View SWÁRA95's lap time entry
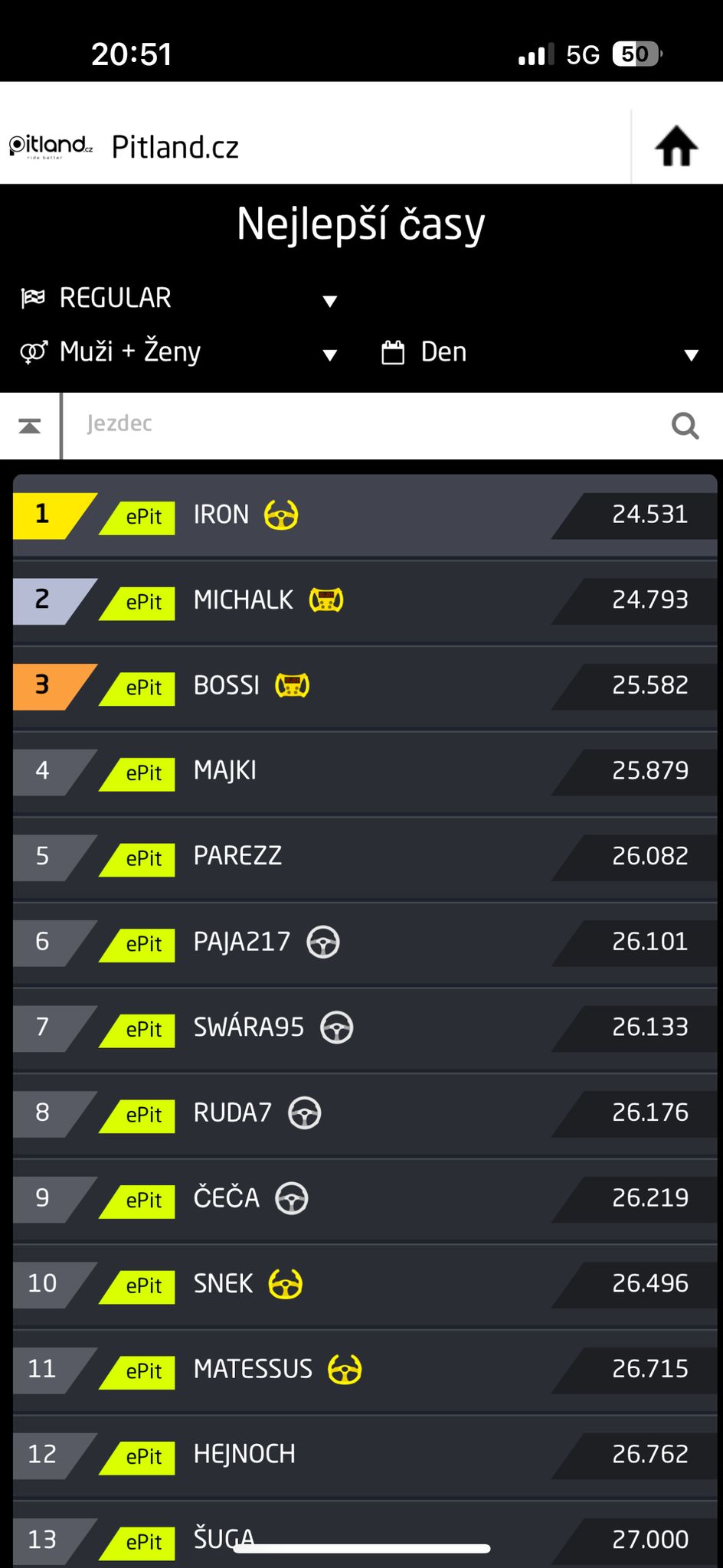The height and width of the screenshot is (1568, 723). click(x=365, y=1027)
